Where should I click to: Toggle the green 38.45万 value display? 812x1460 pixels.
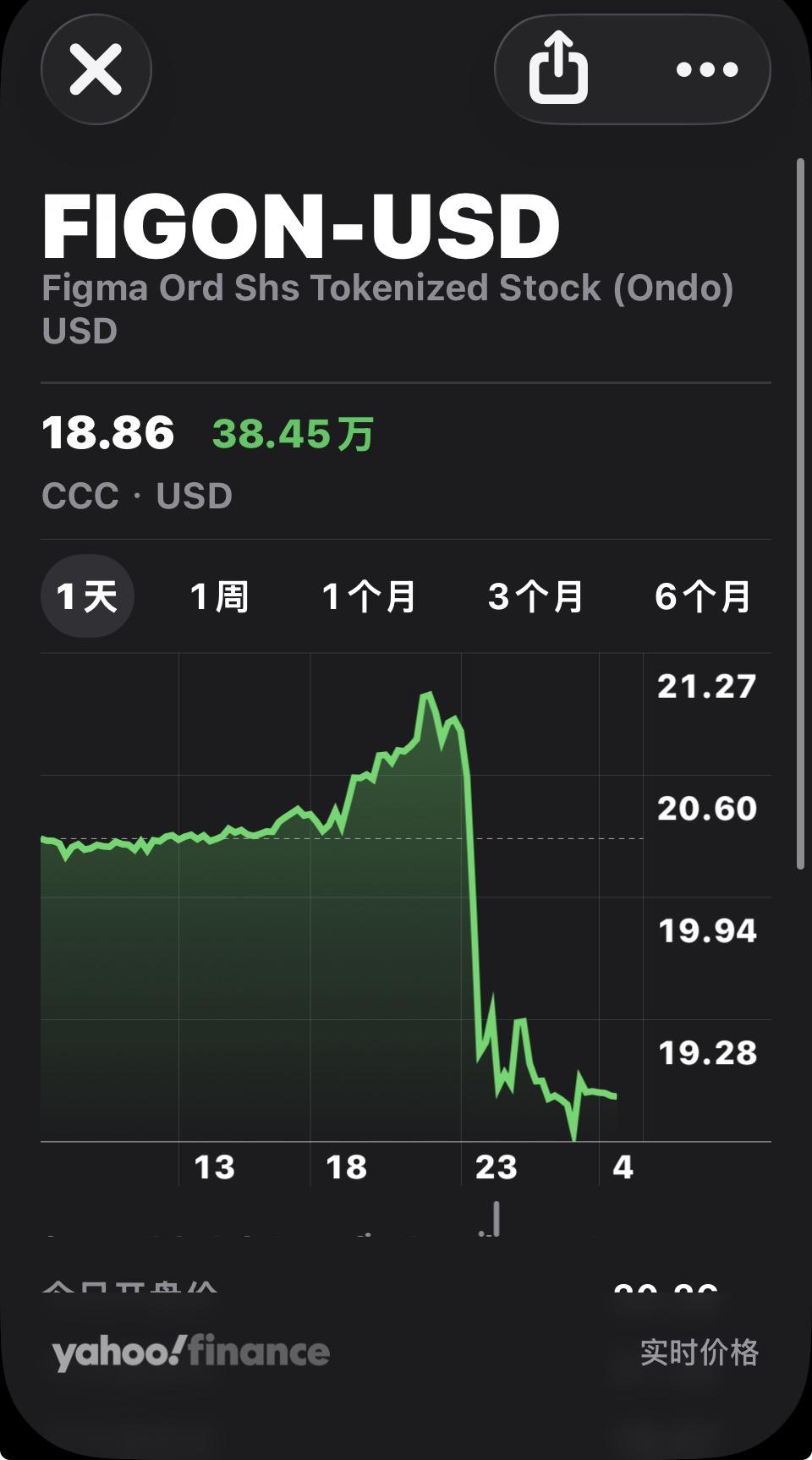[x=292, y=434]
